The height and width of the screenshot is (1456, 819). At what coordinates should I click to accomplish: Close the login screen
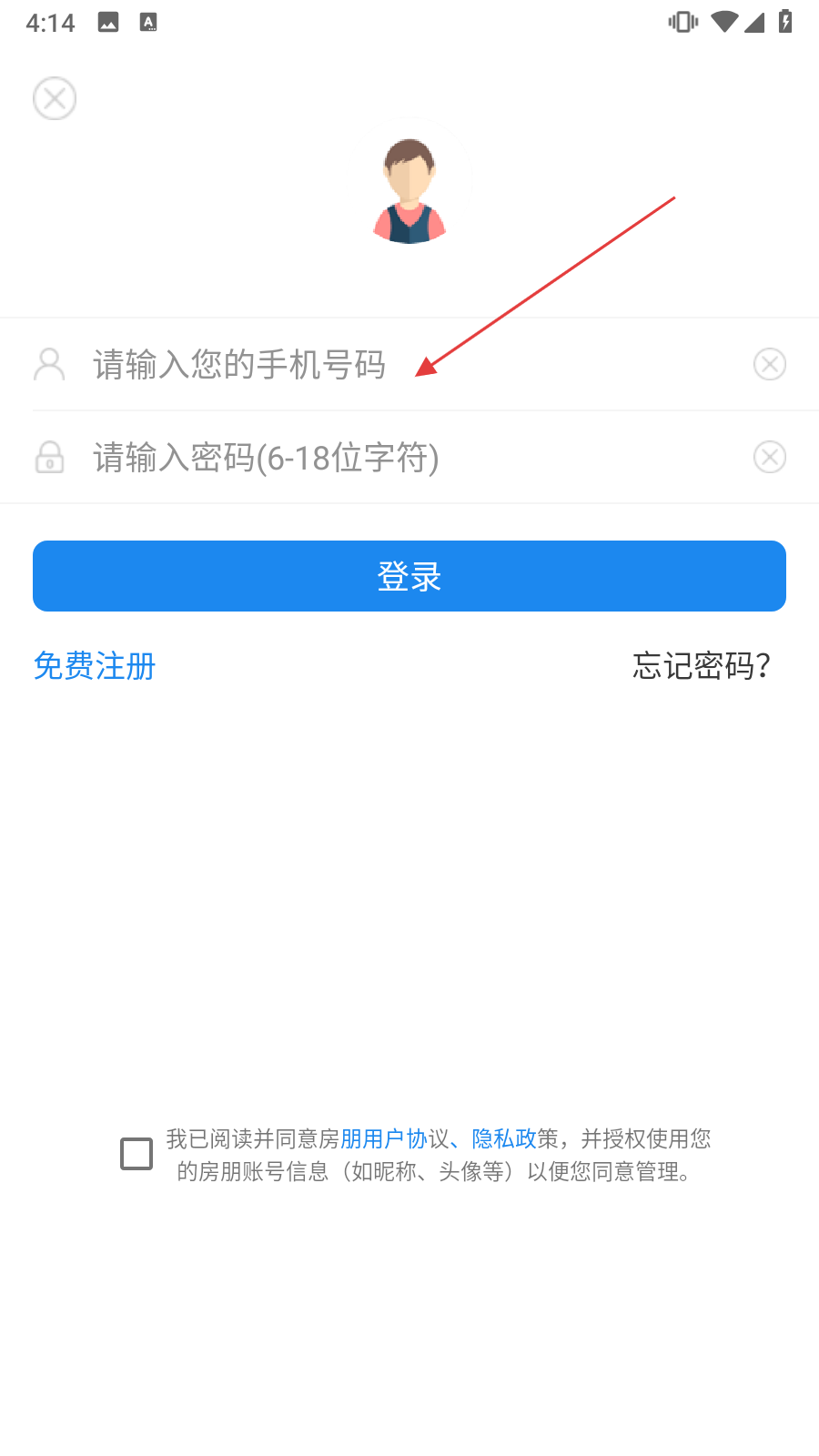(x=55, y=98)
